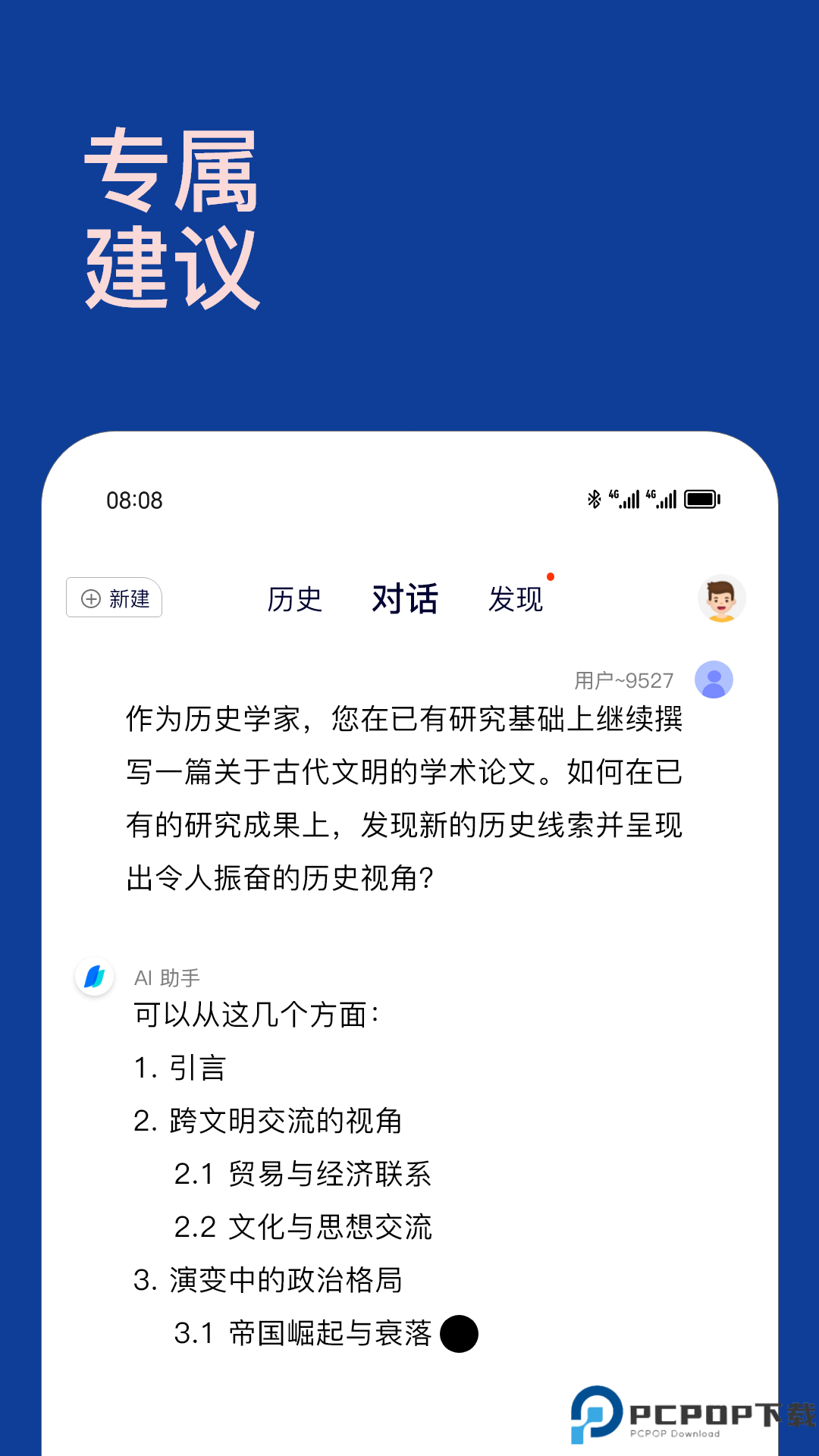Click the outline item 2.1 贸易与经济联系
The width and height of the screenshot is (819, 1456).
(x=302, y=1173)
